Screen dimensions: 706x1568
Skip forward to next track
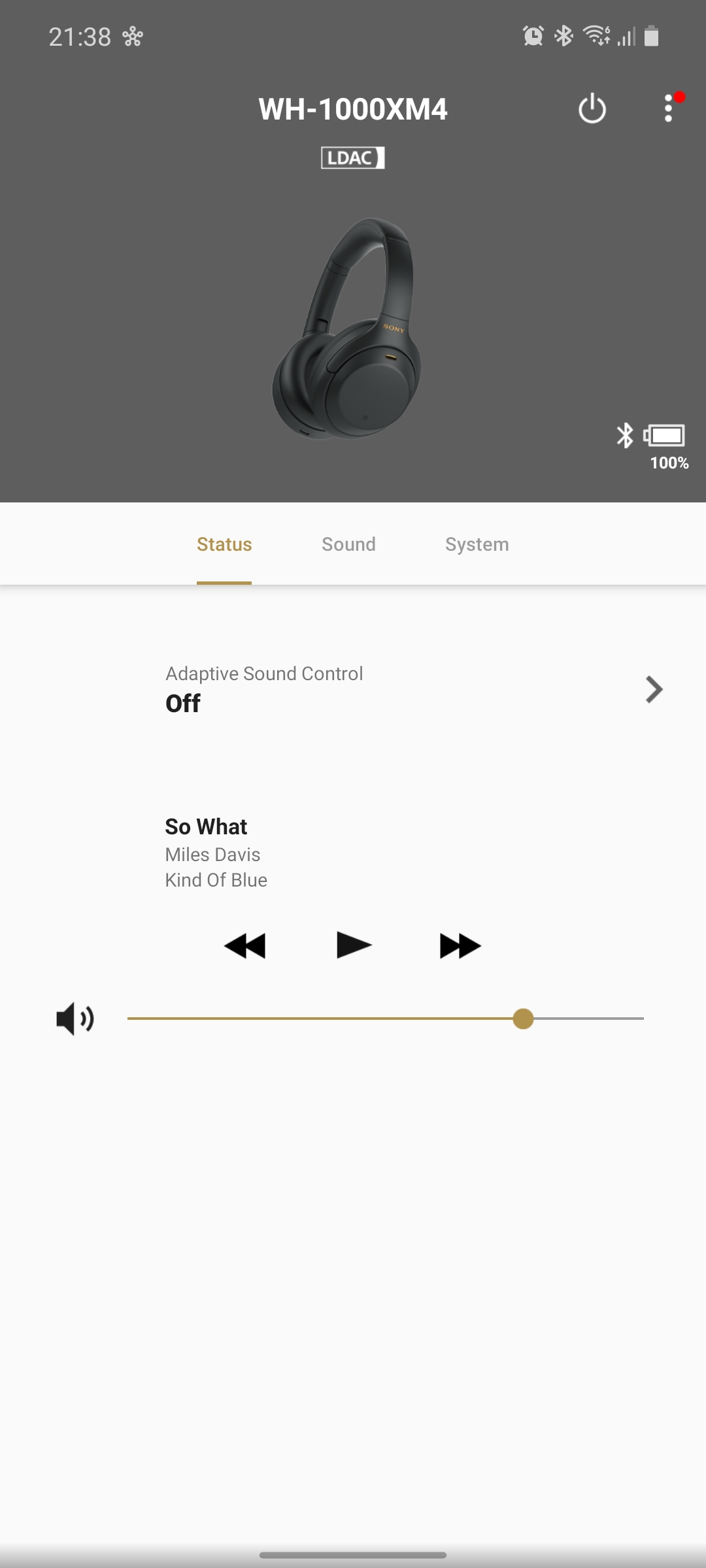(460, 945)
